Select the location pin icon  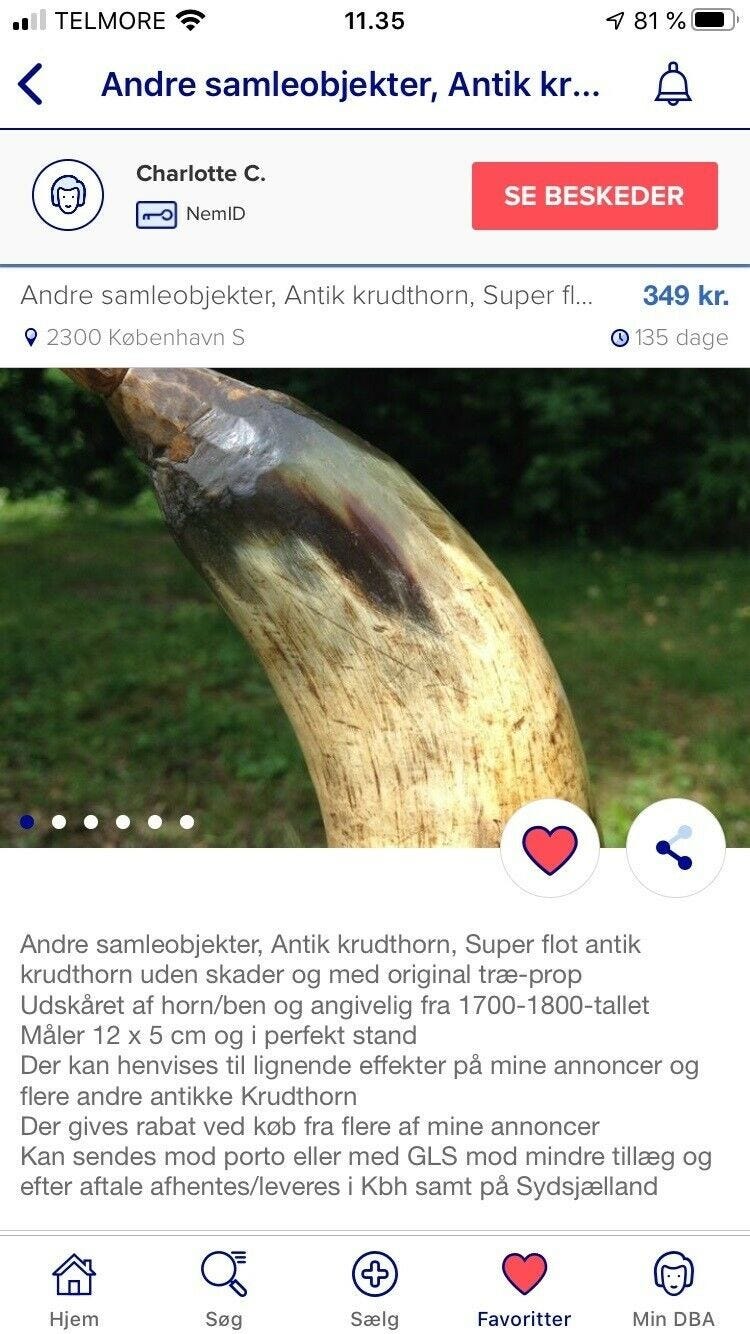click(32, 337)
